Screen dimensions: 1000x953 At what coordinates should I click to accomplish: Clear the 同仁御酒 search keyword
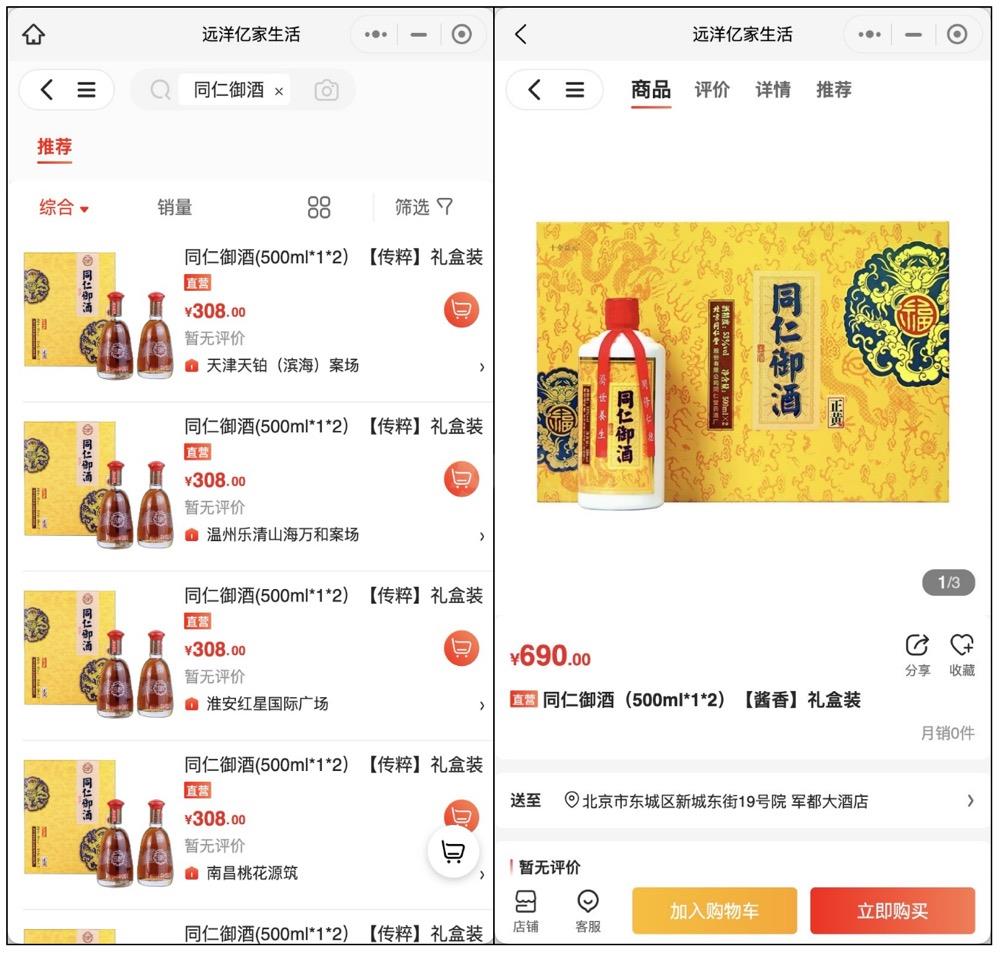click(x=279, y=91)
